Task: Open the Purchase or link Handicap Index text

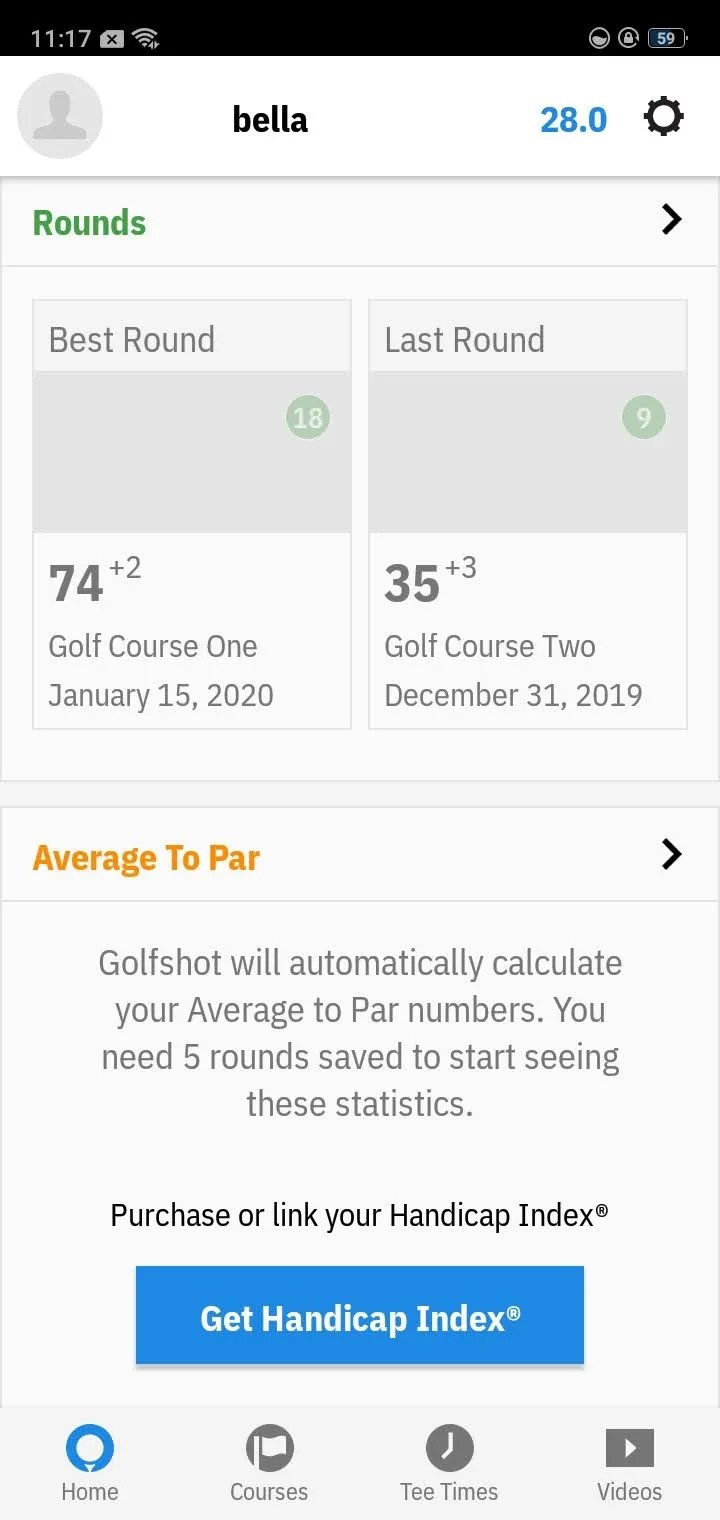Action: [x=360, y=1215]
